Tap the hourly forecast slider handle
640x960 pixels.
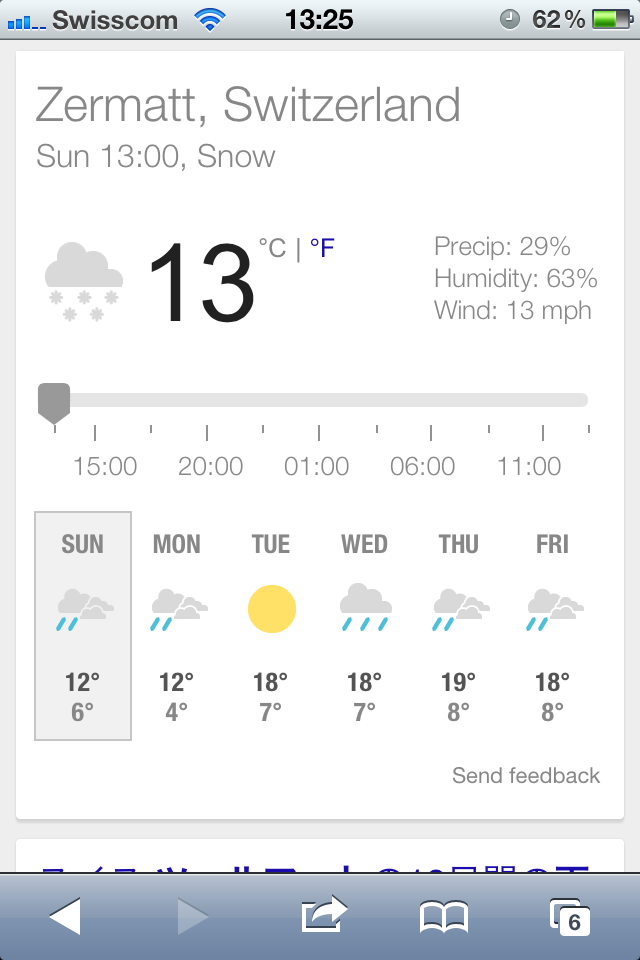pyautogui.click(x=54, y=401)
